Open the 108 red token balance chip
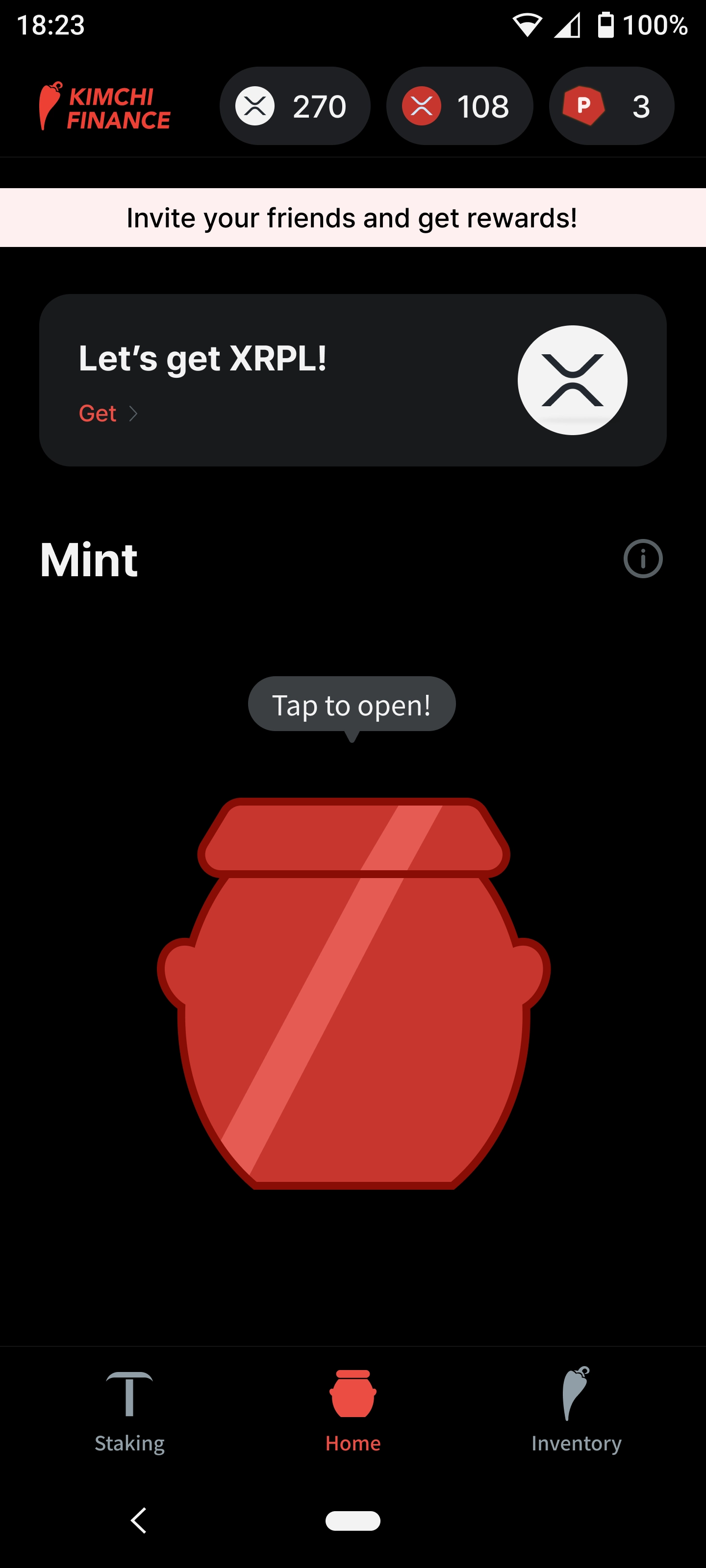Viewport: 706px width, 1568px height. click(x=459, y=106)
